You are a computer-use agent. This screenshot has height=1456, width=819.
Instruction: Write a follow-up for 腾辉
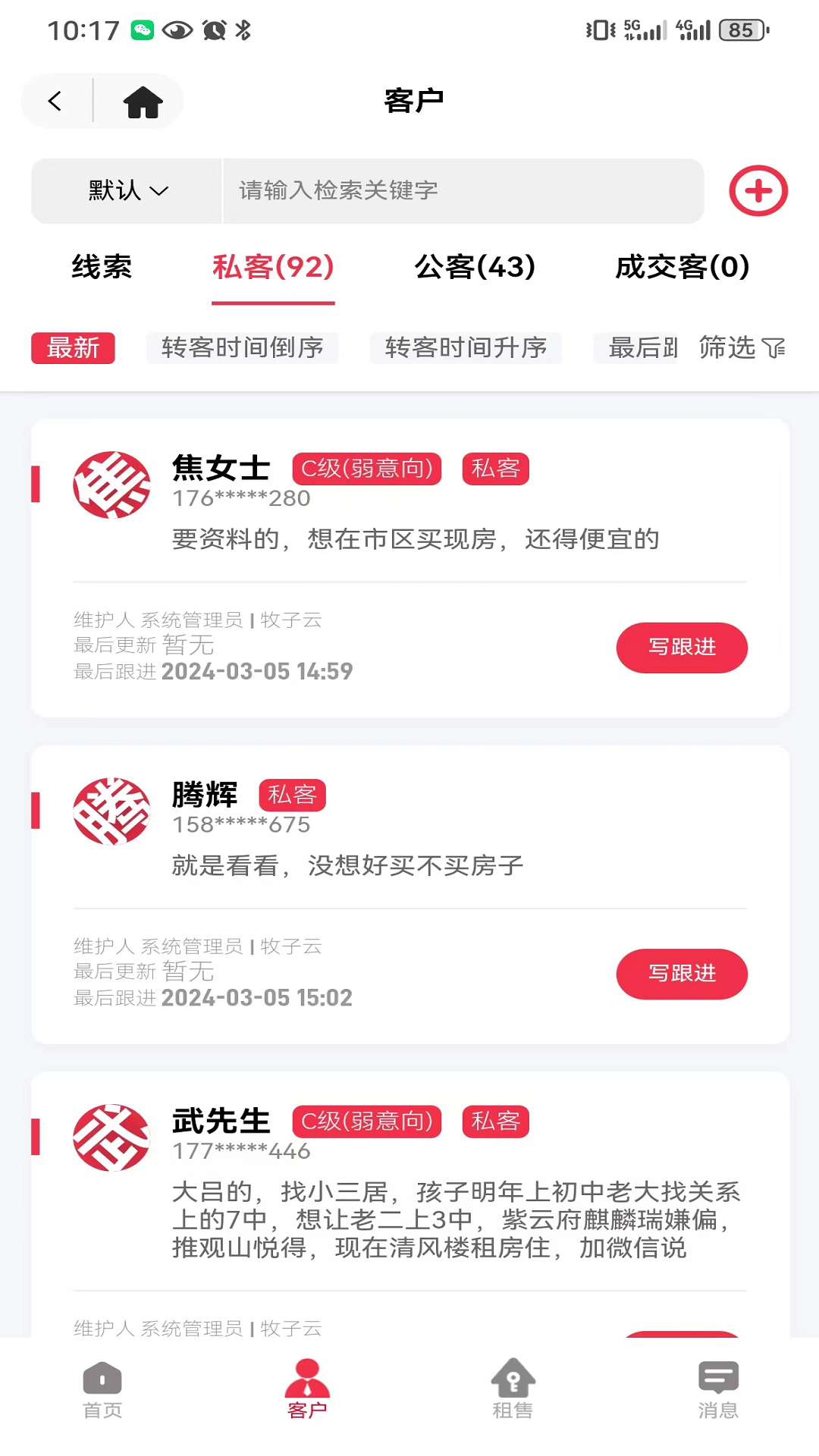[x=681, y=973]
